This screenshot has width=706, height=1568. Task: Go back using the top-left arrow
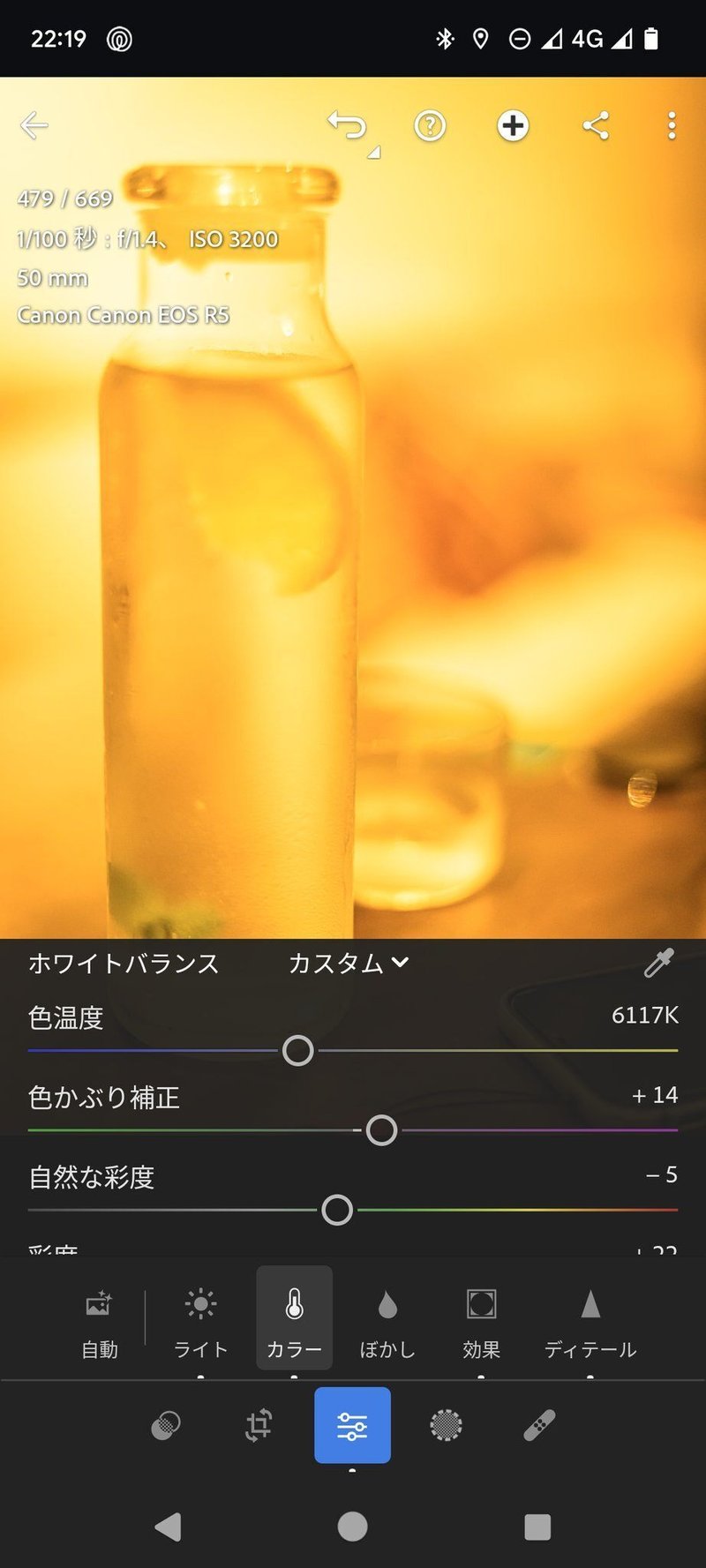pos(34,125)
